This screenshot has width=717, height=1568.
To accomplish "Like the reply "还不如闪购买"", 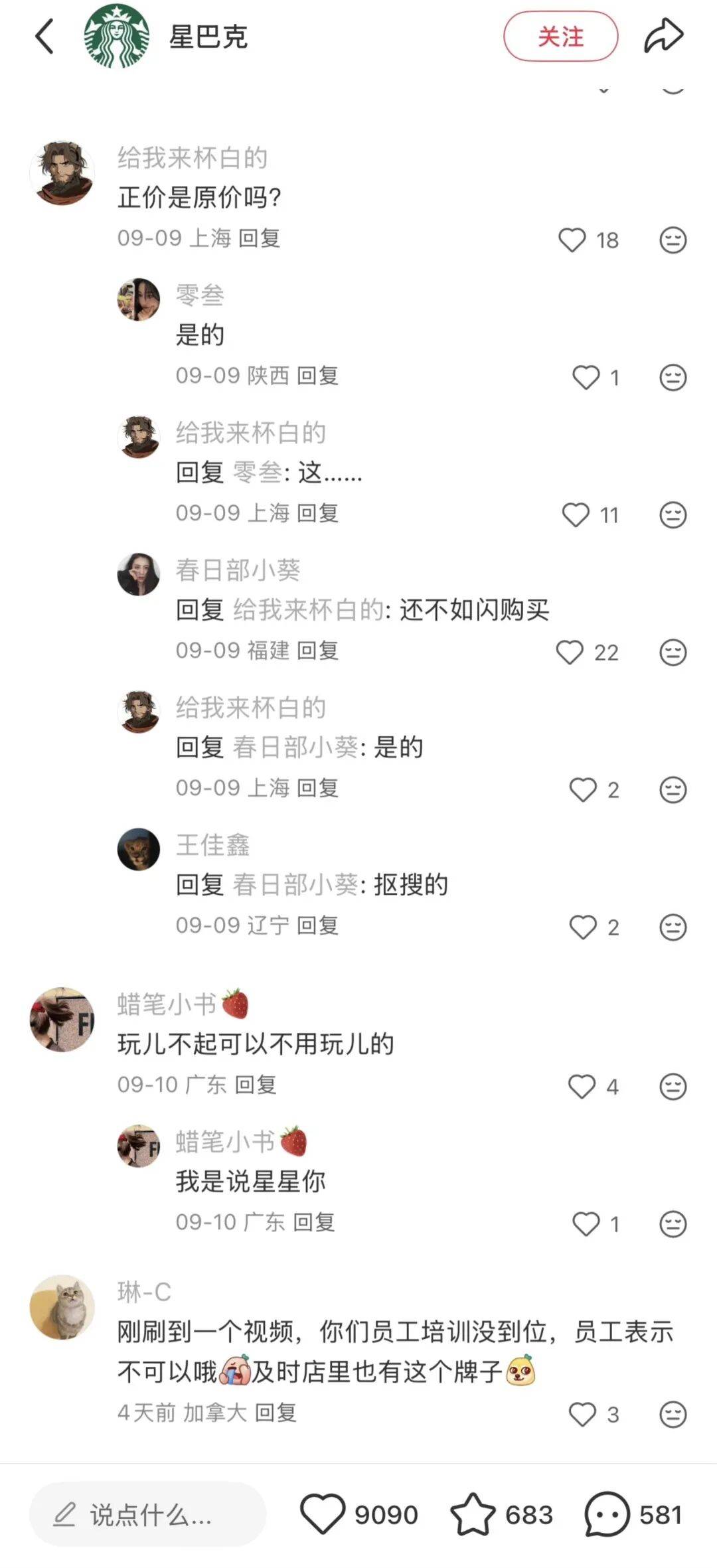I will pyautogui.click(x=570, y=653).
